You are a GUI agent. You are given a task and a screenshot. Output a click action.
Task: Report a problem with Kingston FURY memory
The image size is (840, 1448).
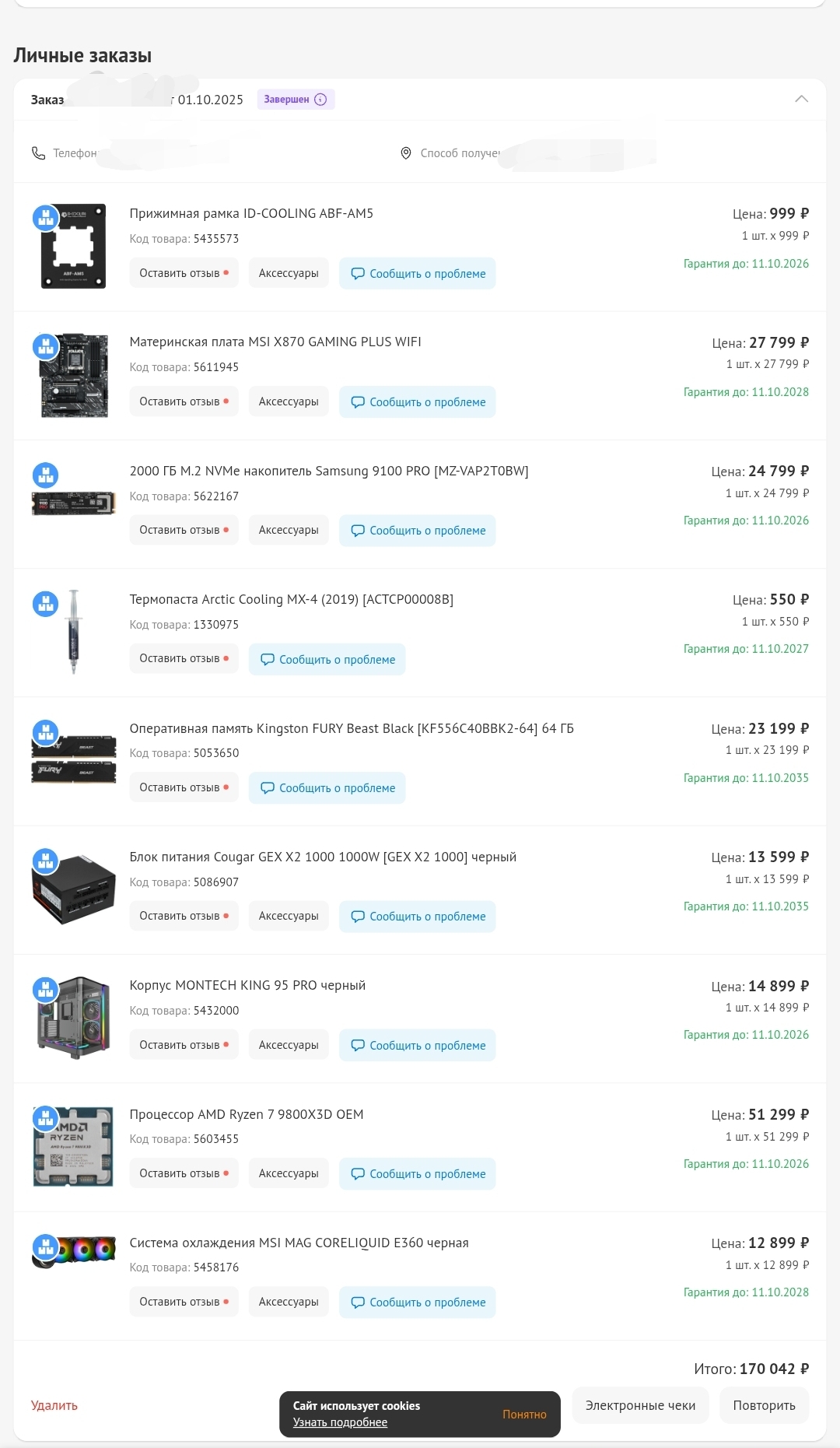pos(327,788)
